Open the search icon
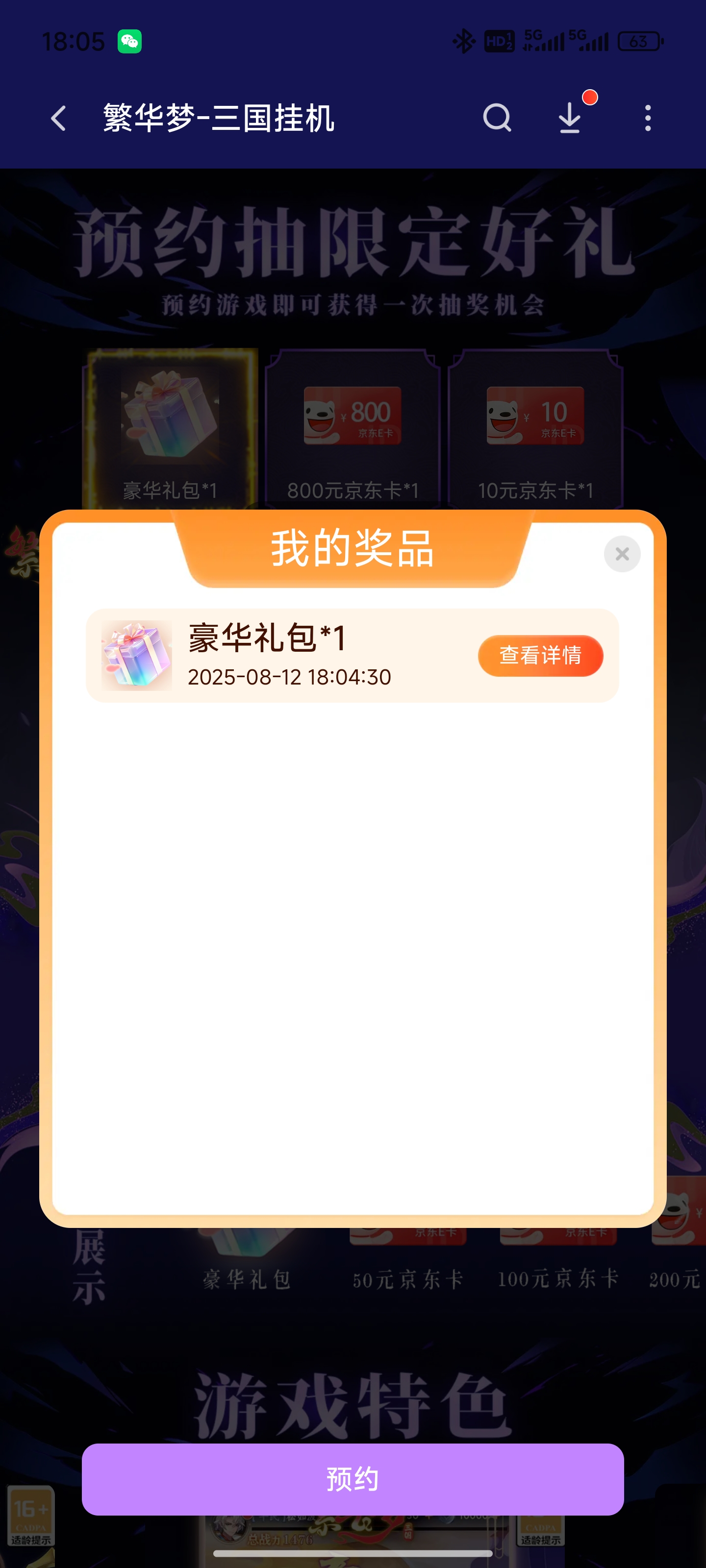This screenshot has height=1568, width=706. 497,118
